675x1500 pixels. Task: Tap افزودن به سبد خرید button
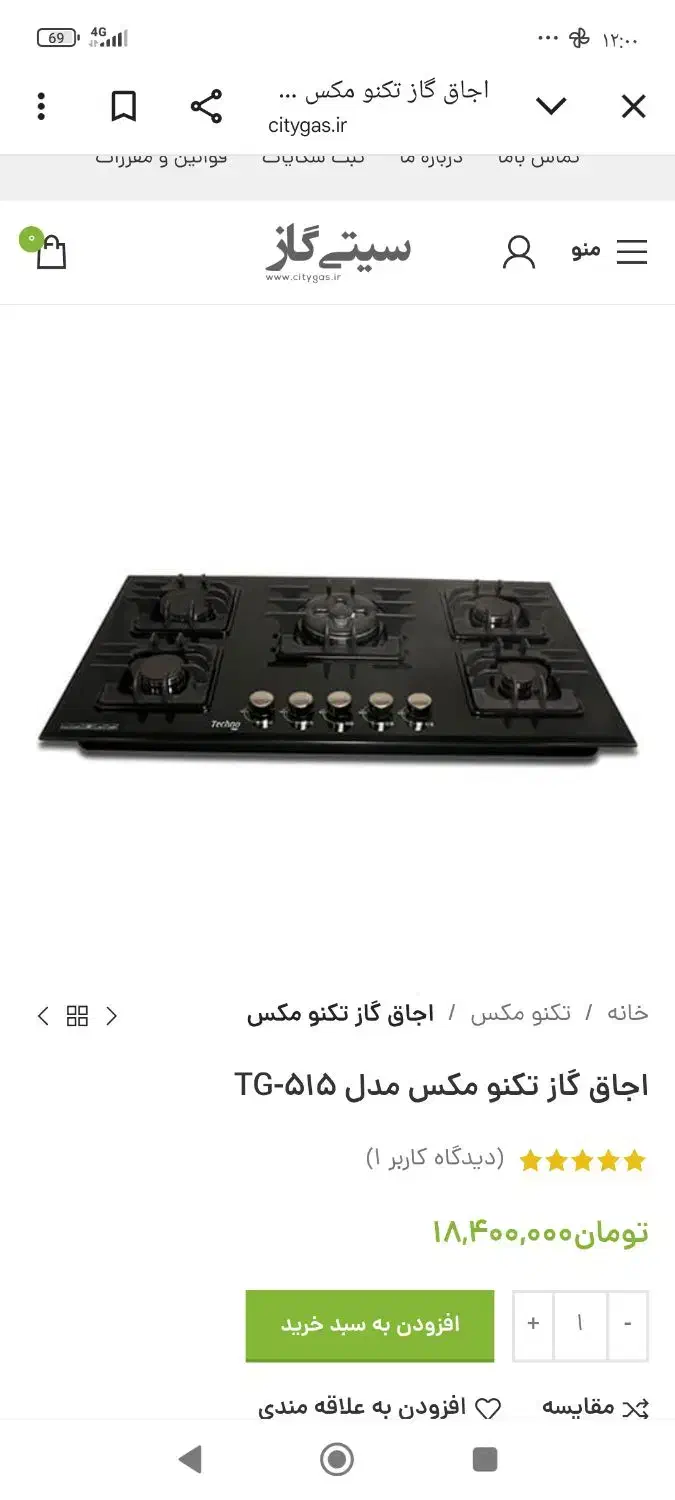point(370,1324)
